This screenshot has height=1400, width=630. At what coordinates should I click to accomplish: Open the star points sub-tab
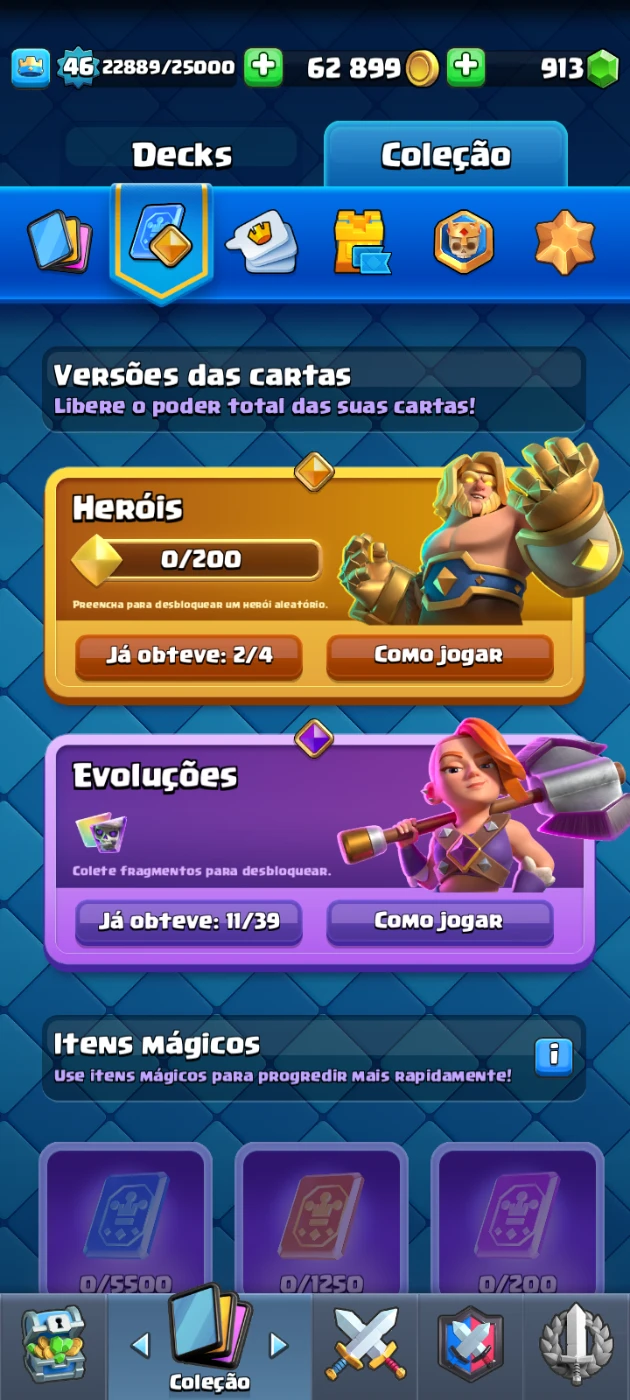(x=565, y=241)
